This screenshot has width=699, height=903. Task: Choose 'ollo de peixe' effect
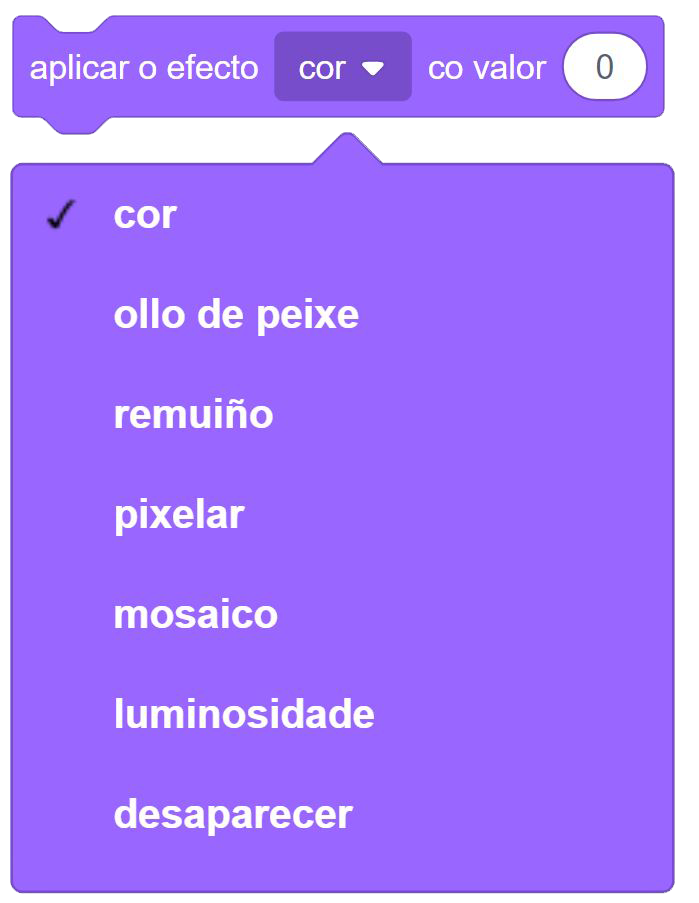tap(236, 315)
